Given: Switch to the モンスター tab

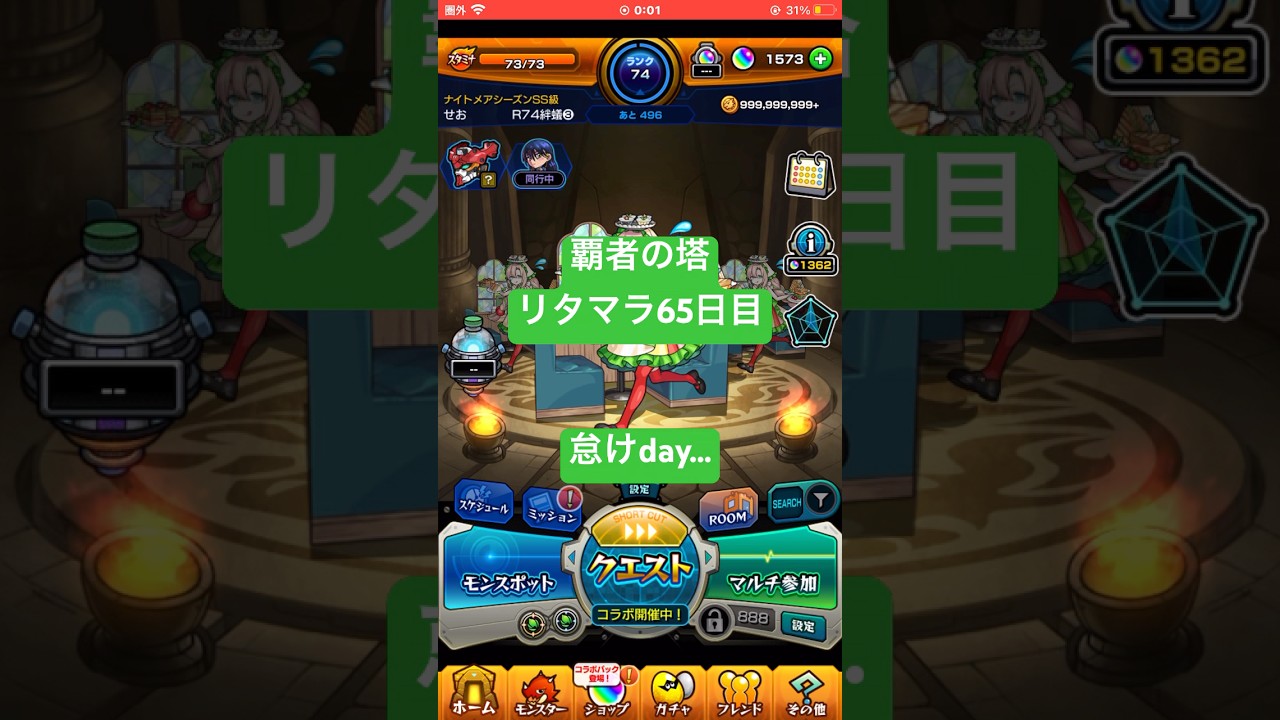Looking at the screenshot, I should [x=541, y=692].
